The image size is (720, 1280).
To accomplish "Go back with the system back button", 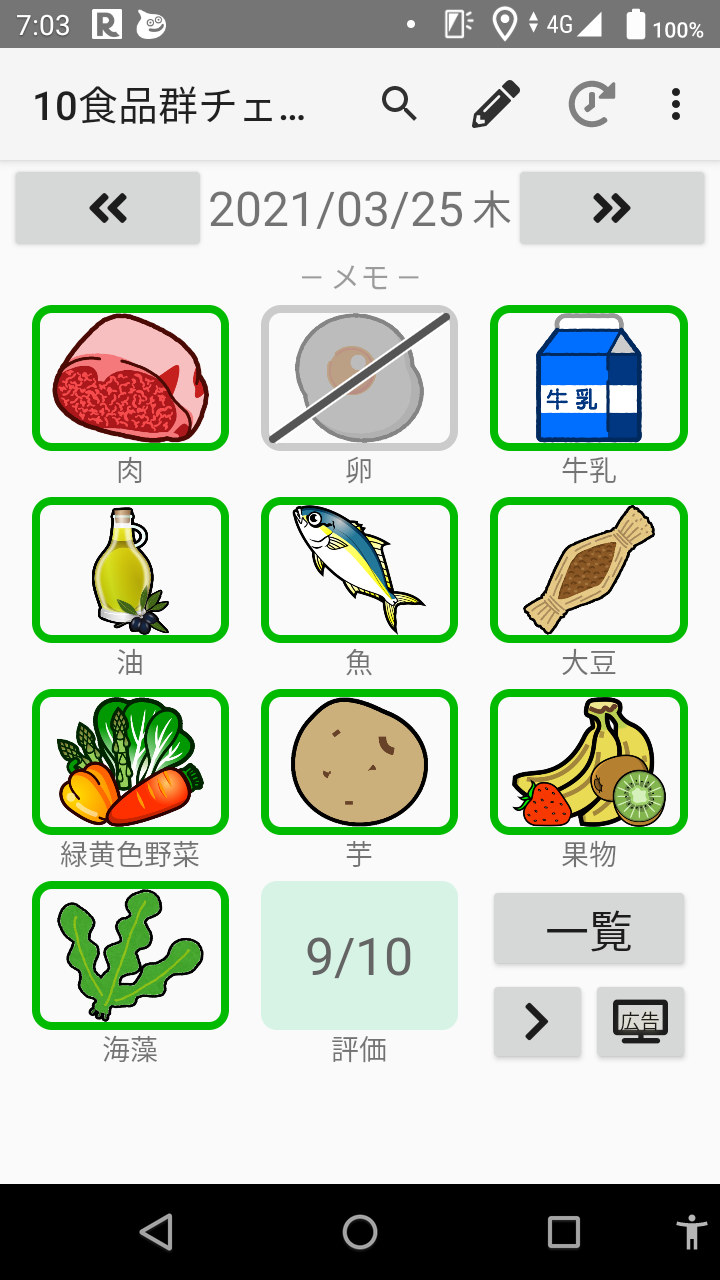I will (x=156, y=1232).
